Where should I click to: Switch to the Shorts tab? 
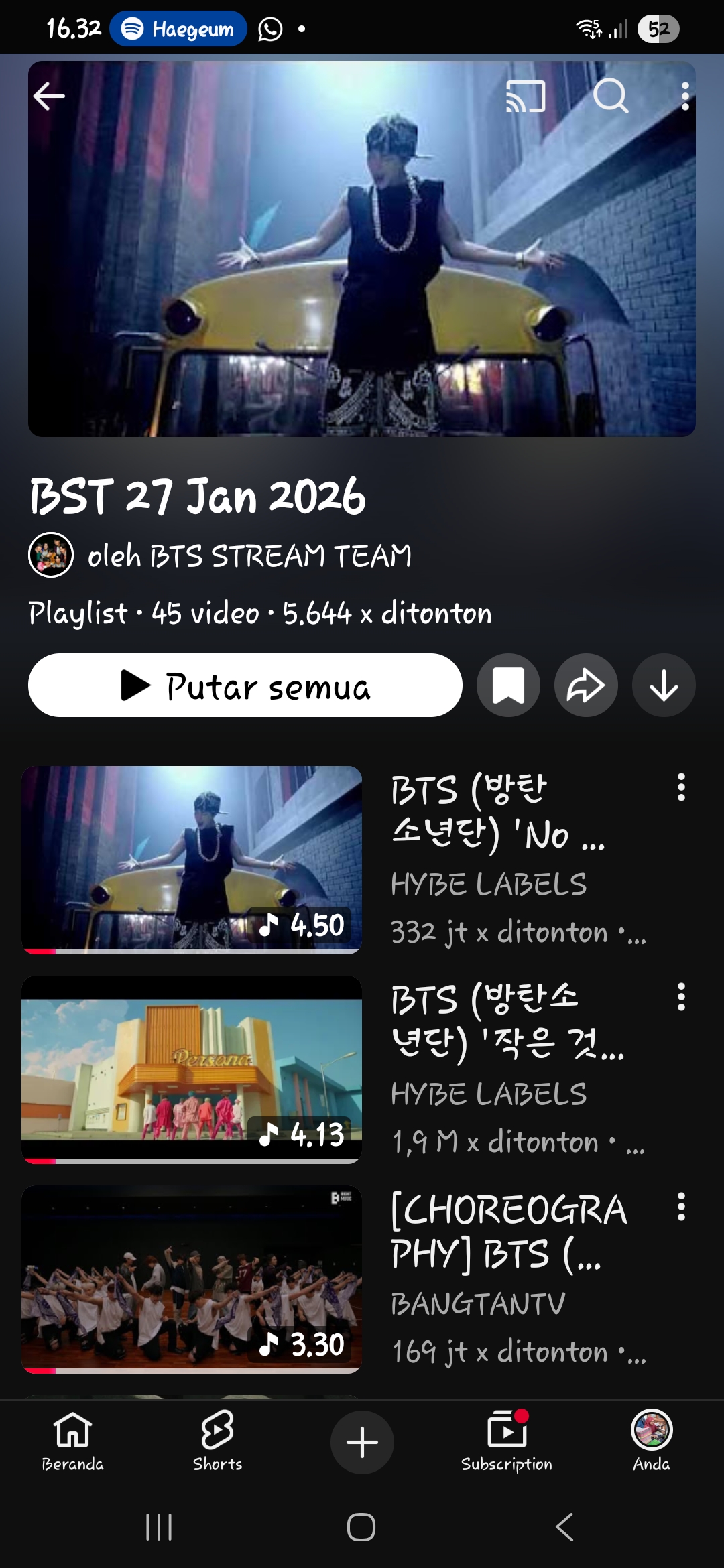pyautogui.click(x=217, y=1441)
